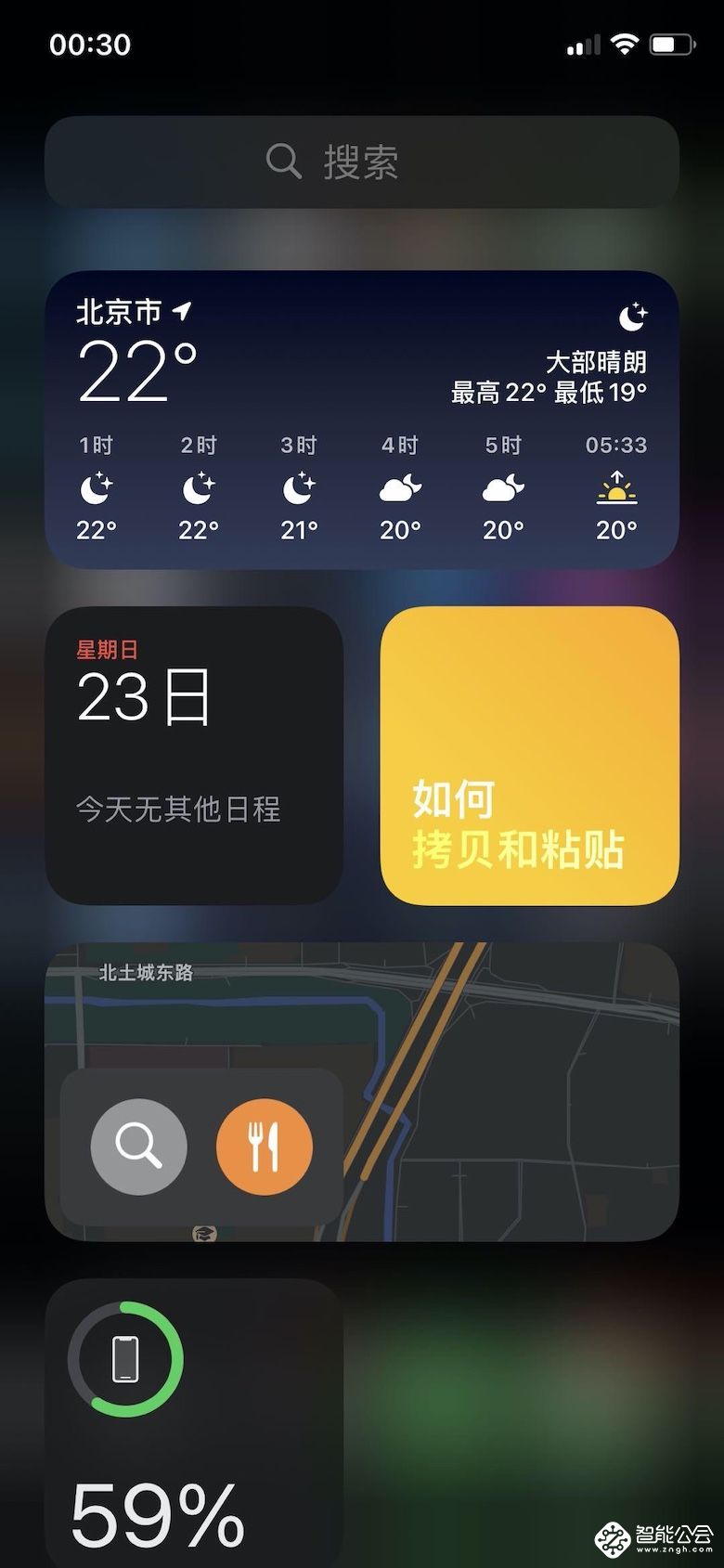Open the calendar widget showing 23日

(x=194, y=755)
